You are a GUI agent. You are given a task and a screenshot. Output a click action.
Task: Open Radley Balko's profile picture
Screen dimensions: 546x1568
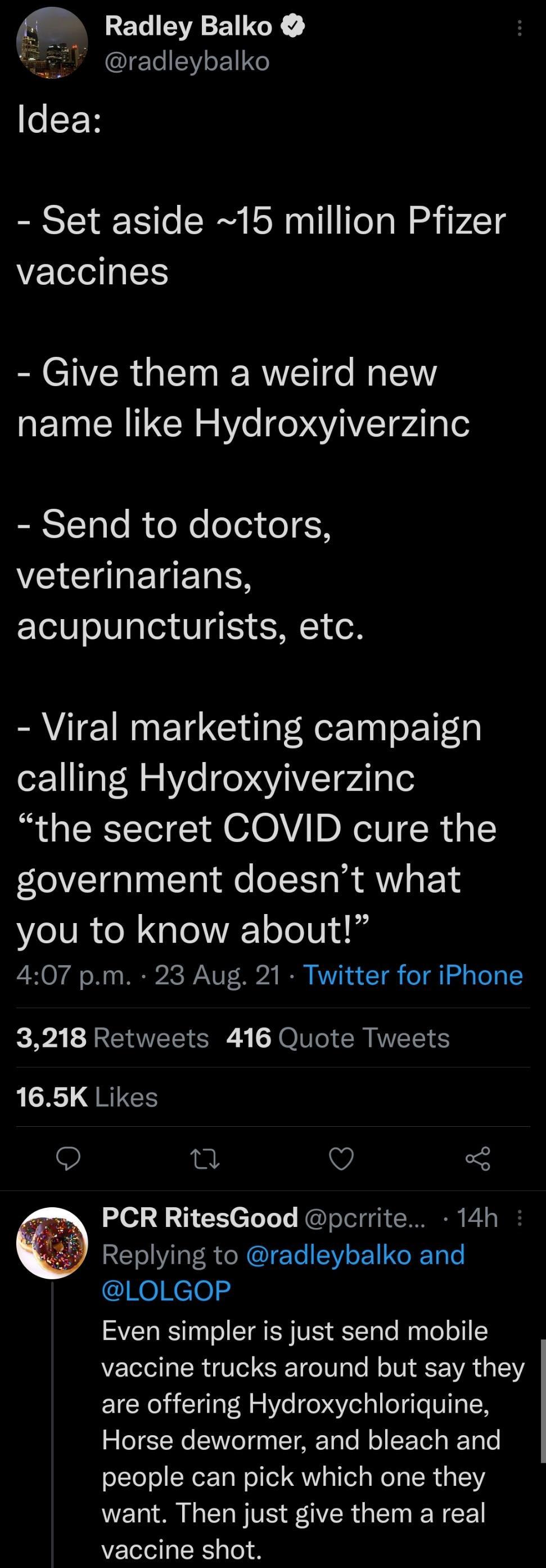[52, 43]
